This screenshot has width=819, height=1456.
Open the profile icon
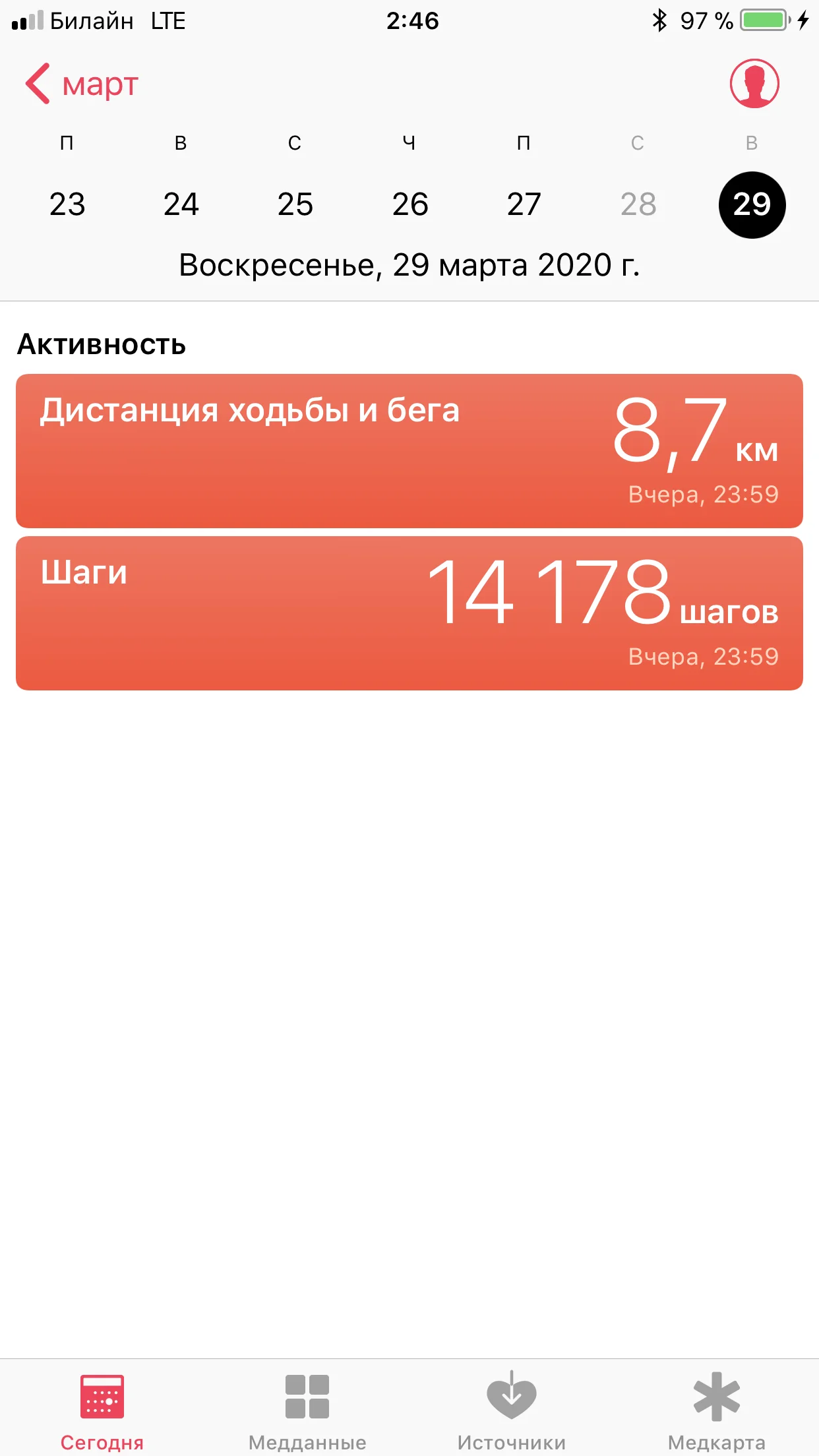(x=754, y=84)
